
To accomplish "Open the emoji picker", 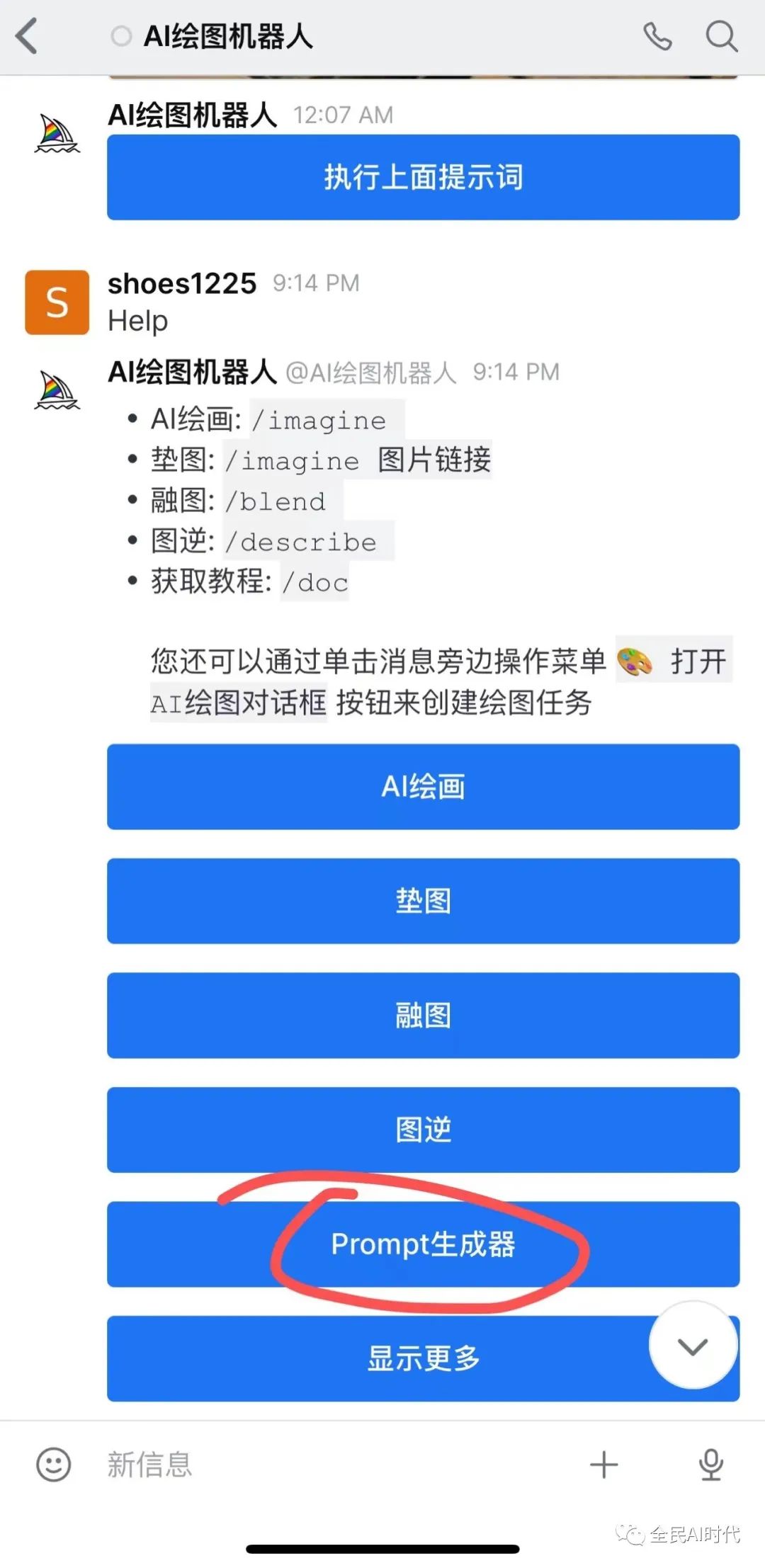I will (54, 1465).
